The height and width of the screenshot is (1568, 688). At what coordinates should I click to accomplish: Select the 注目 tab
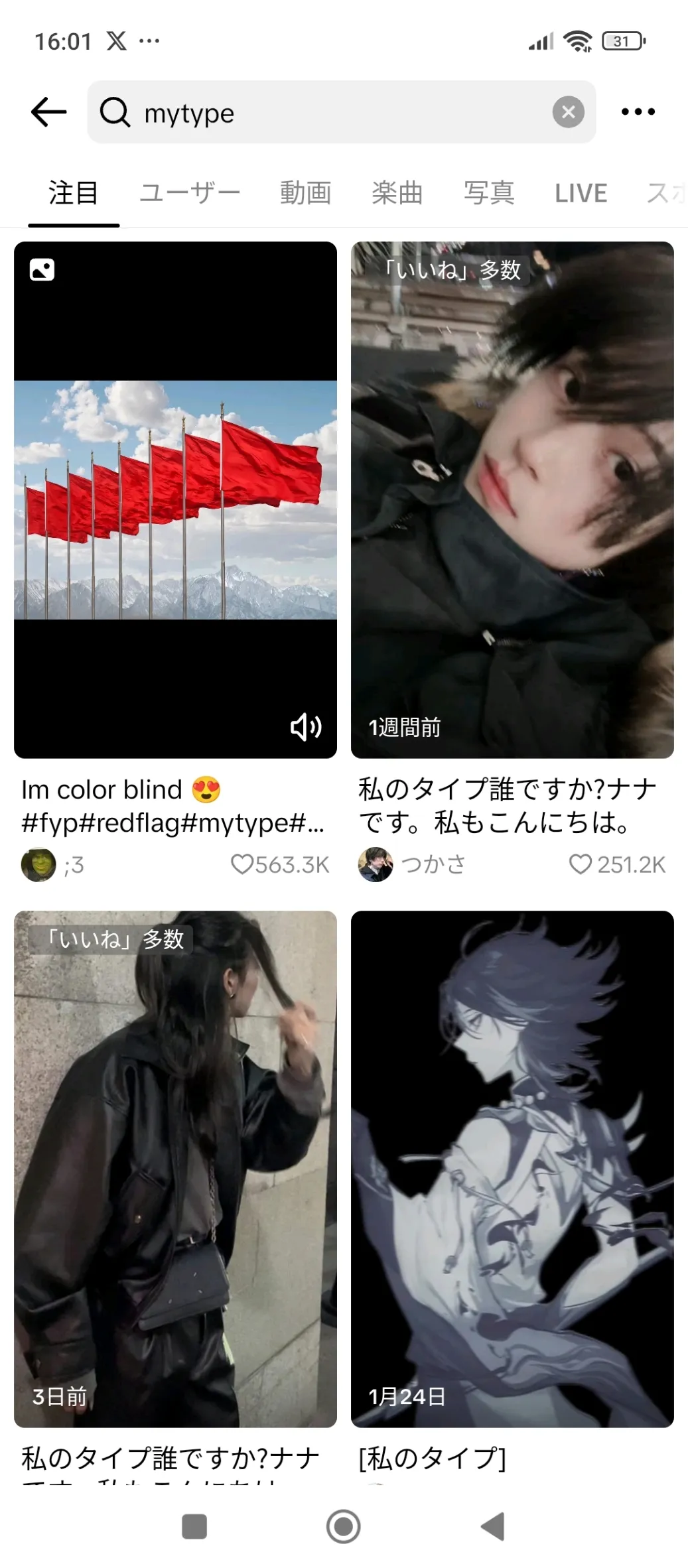(x=73, y=193)
